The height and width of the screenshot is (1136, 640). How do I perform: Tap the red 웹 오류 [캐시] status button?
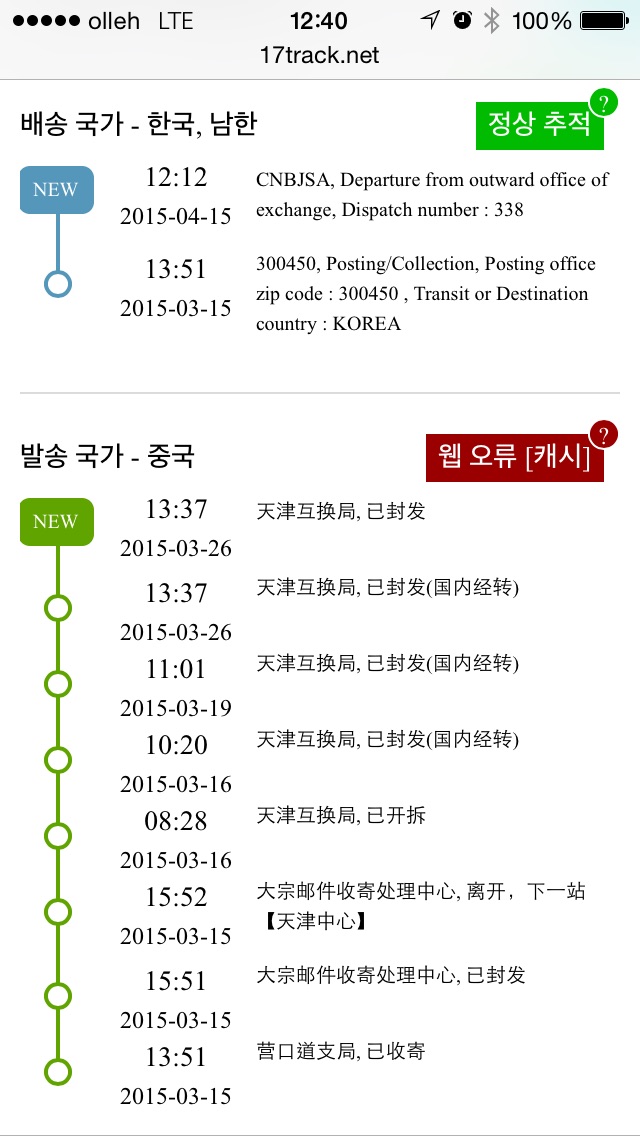(x=514, y=459)
